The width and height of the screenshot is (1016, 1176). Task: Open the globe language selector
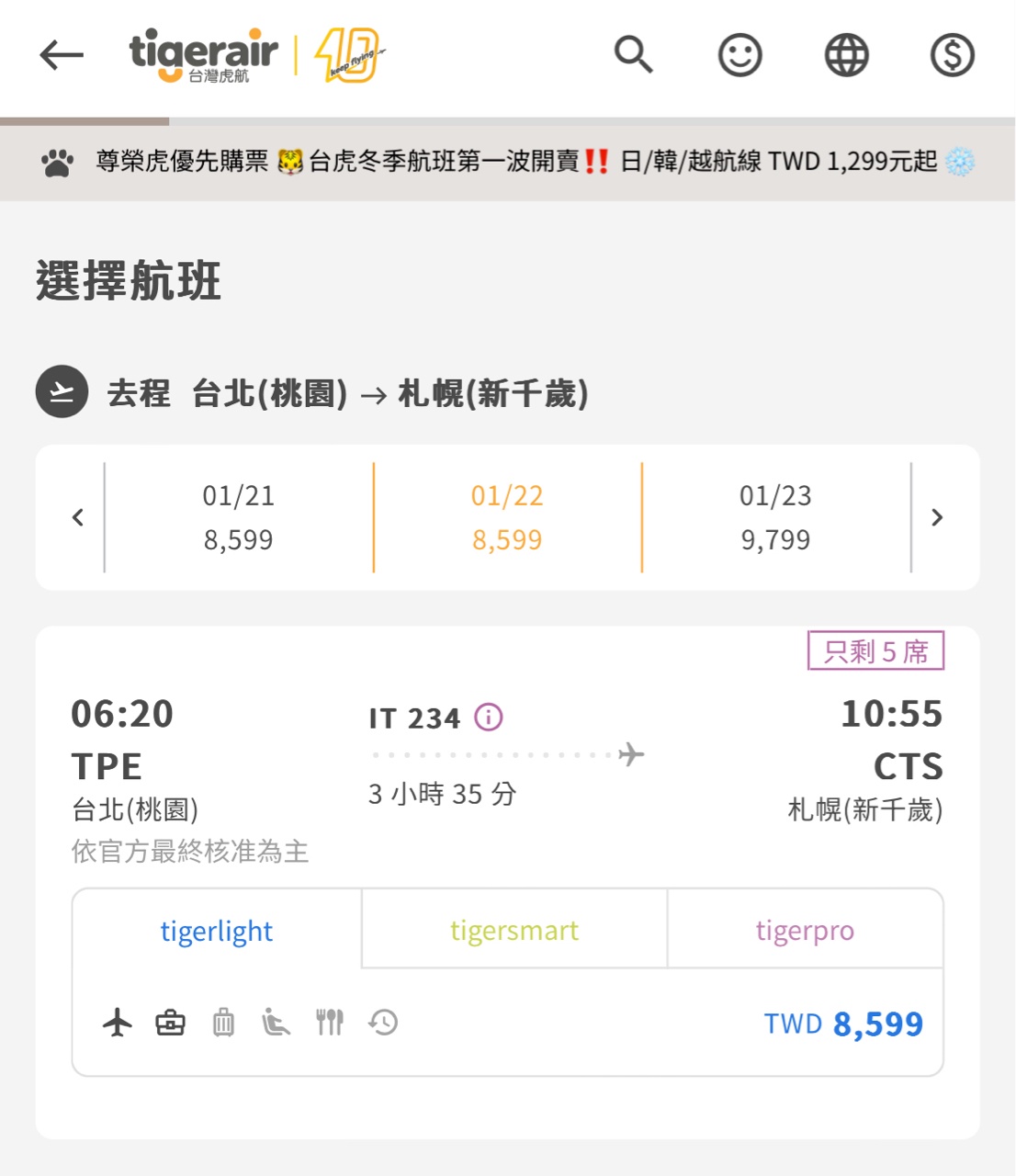[x=846, y=55]
